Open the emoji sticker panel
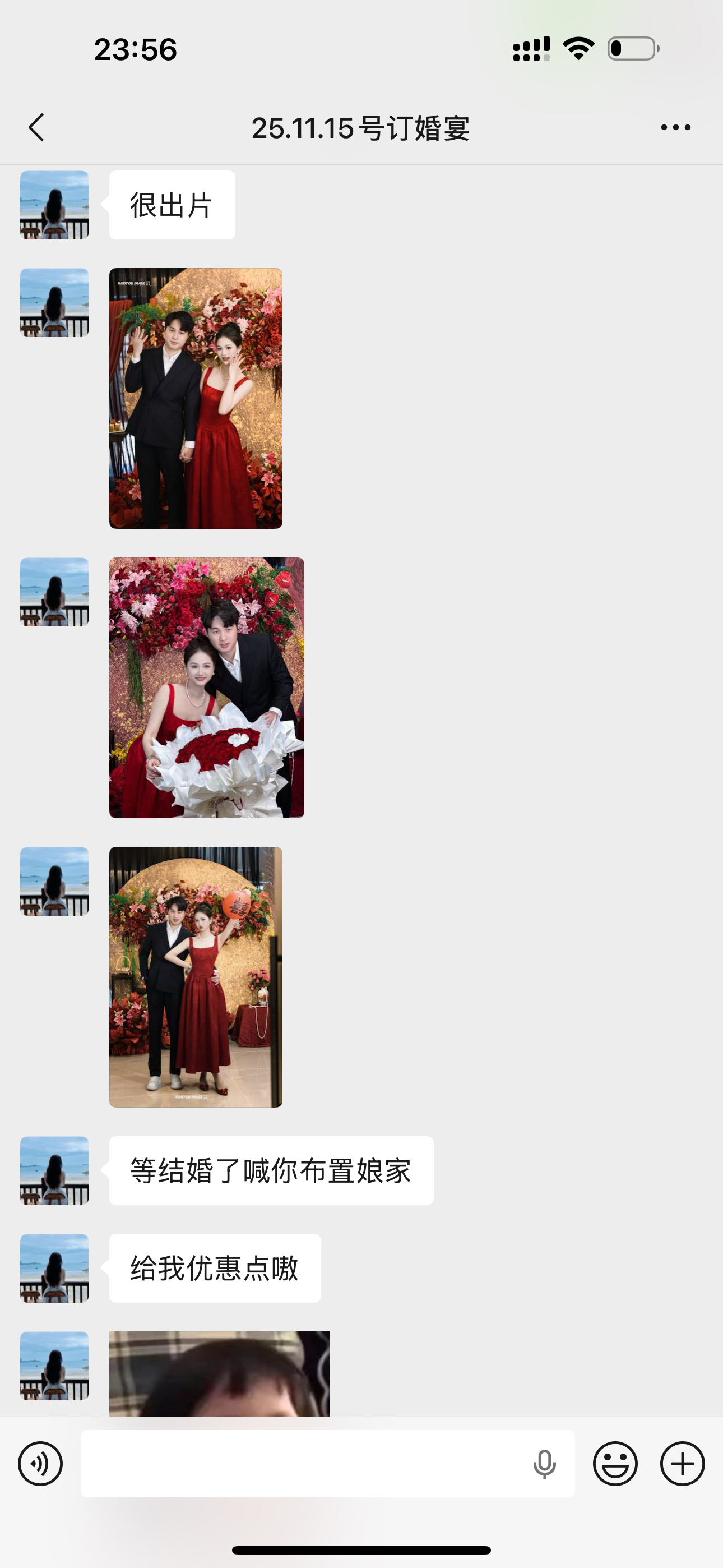This screenshot has width=723, height=1568. point(615,1464)
